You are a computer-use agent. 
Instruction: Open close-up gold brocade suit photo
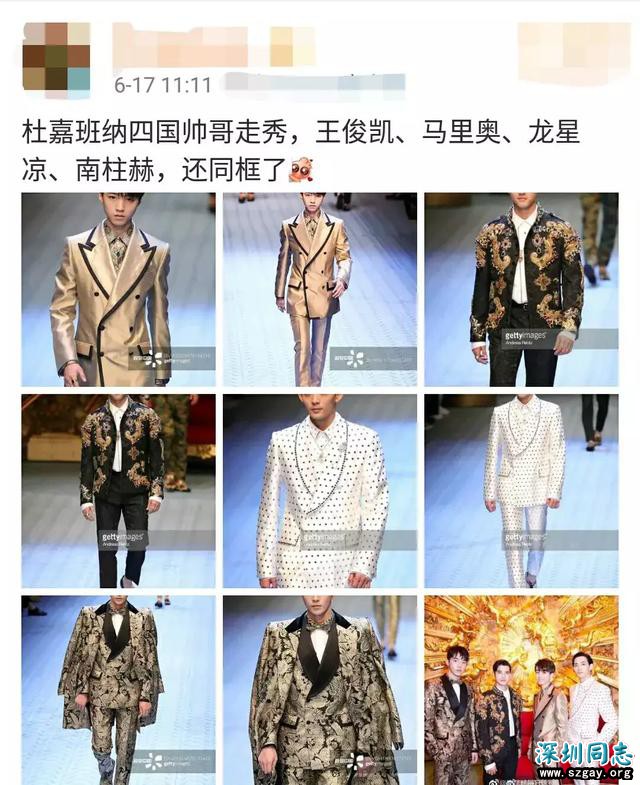click(x=320, y=690)
